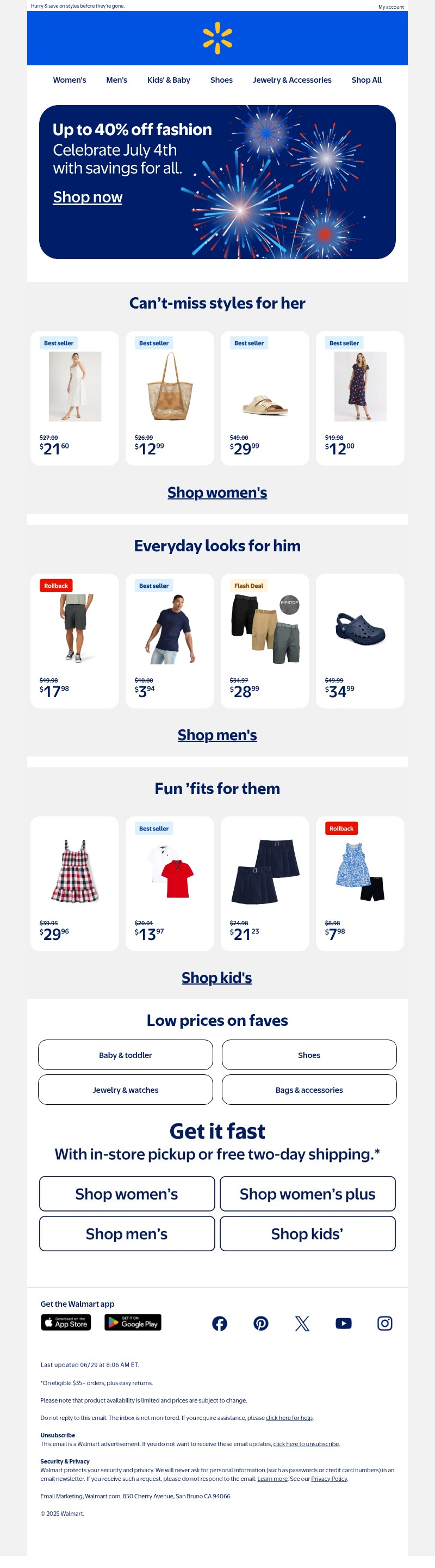Go to Jewelry & Accessories category
The image size is (435, 1568).
click(x=291, y=80)
